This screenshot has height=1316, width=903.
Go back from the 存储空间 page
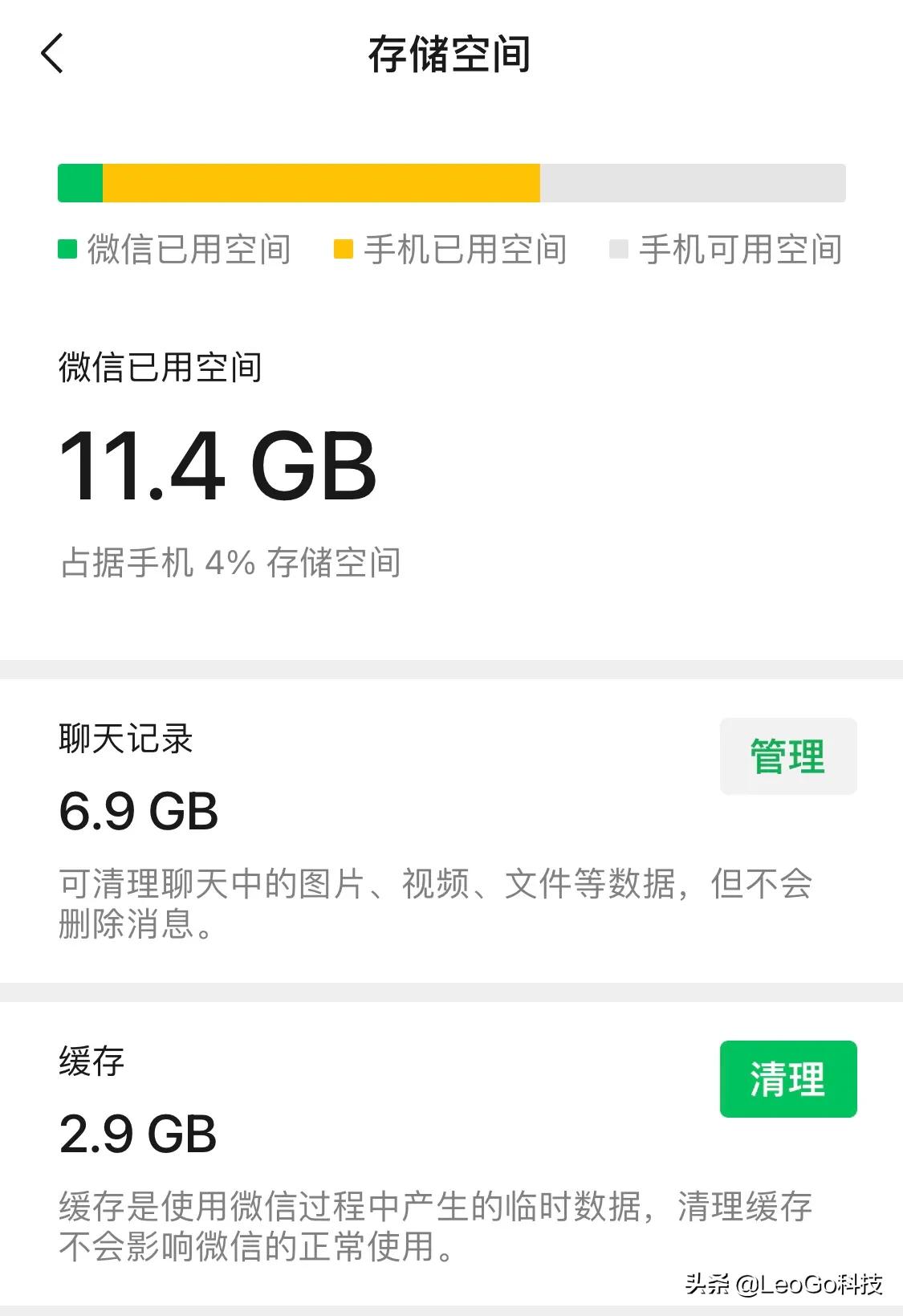52,54
